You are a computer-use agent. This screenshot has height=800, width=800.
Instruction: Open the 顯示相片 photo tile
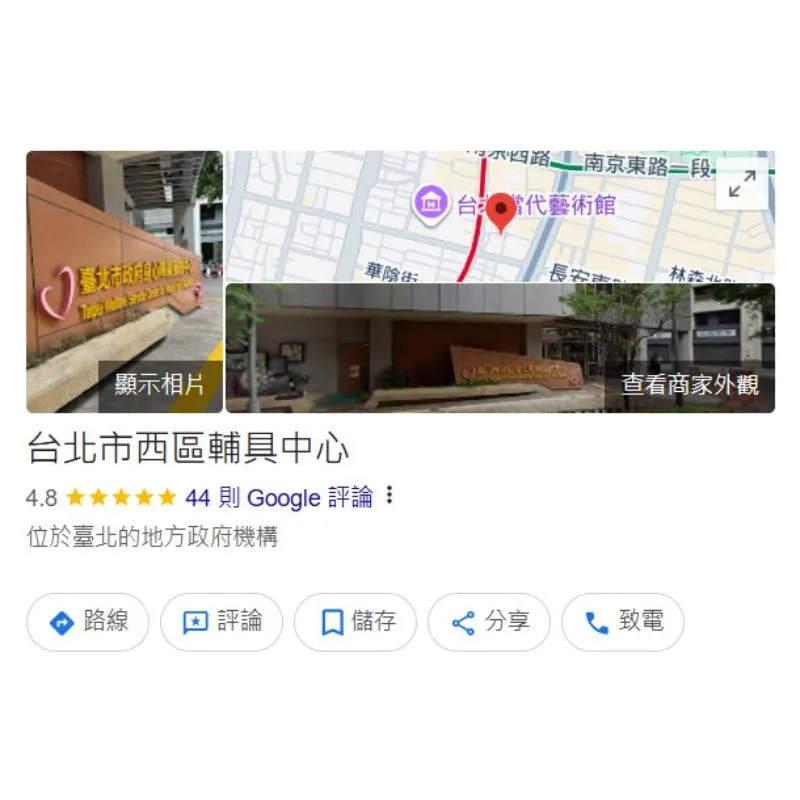tap(124, 281)
